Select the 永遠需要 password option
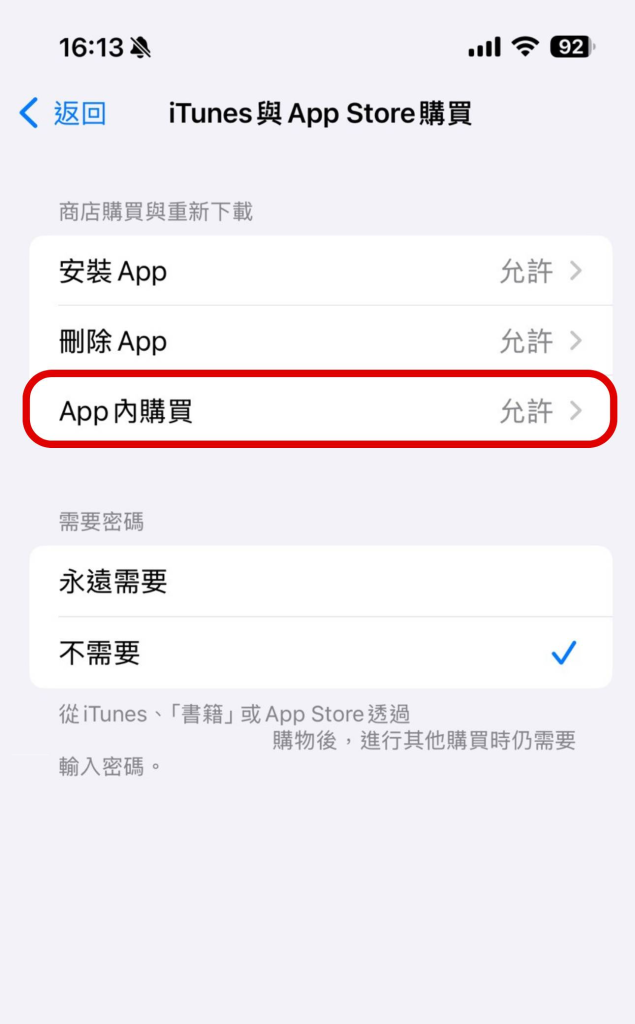 320,582
